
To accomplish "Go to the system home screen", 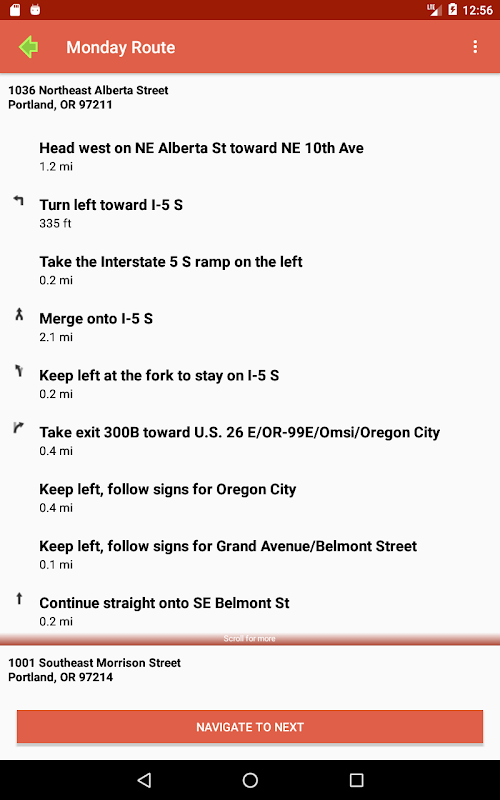I will coord(250,780).
